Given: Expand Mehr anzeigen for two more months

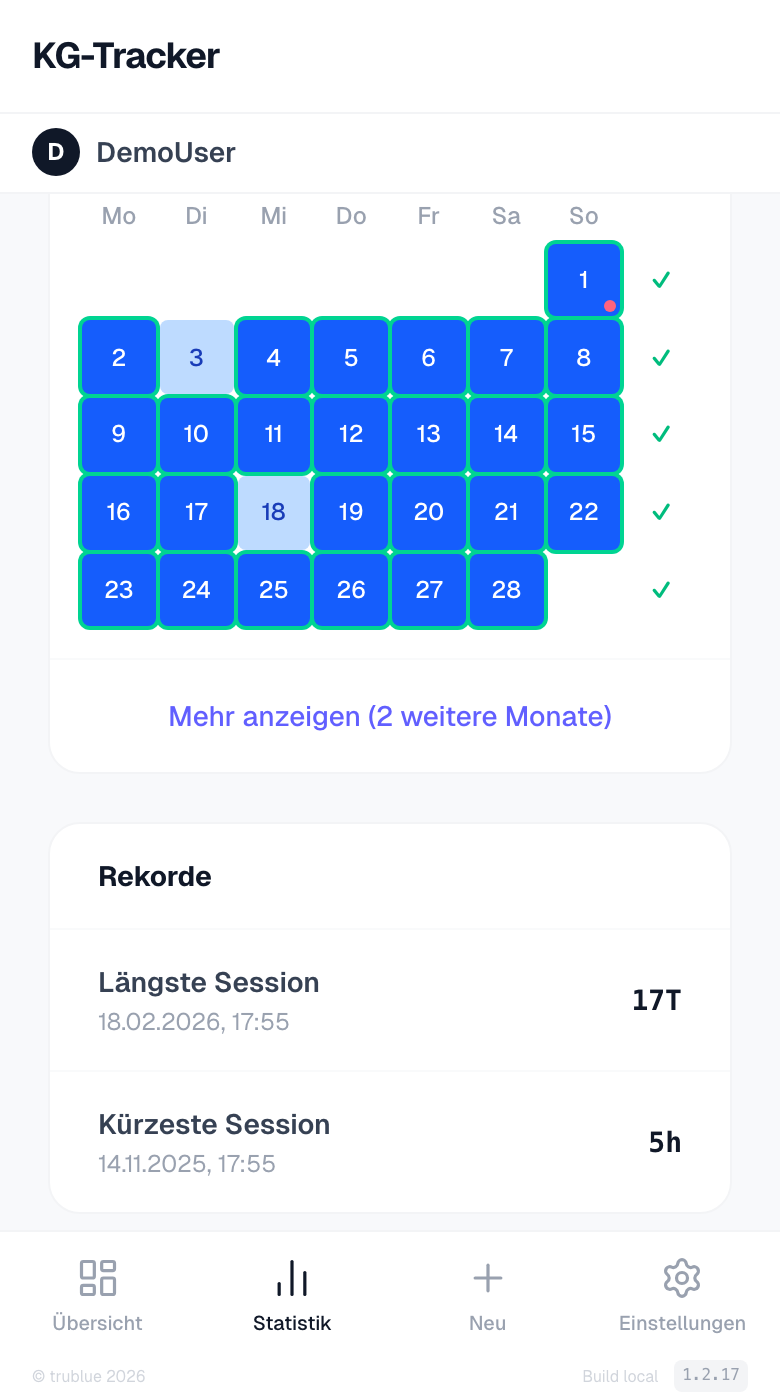Looking at the screenshot, I should tap(389, 716).
